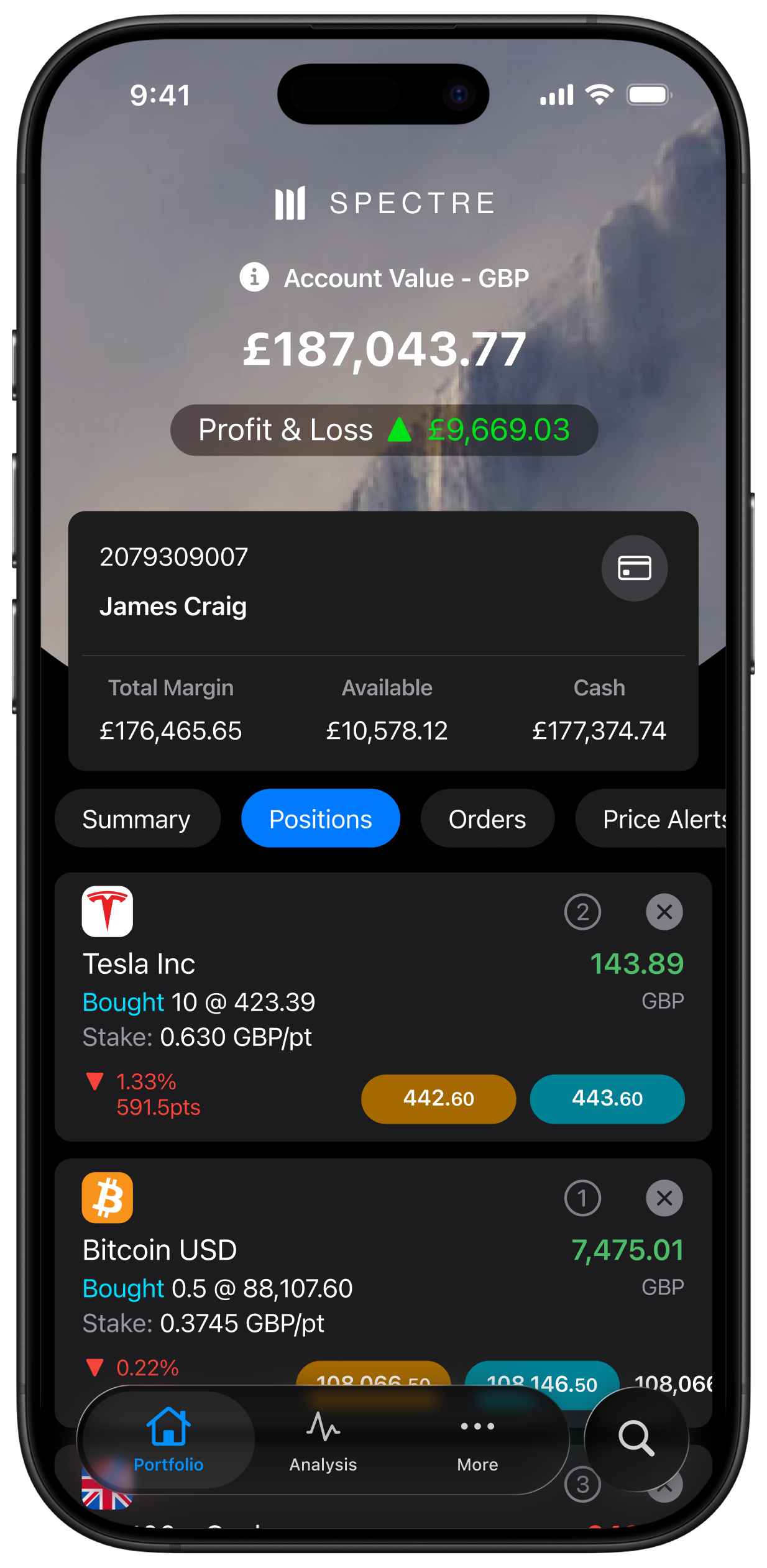Open the Price Alerts tab

[x=659, y=819]
